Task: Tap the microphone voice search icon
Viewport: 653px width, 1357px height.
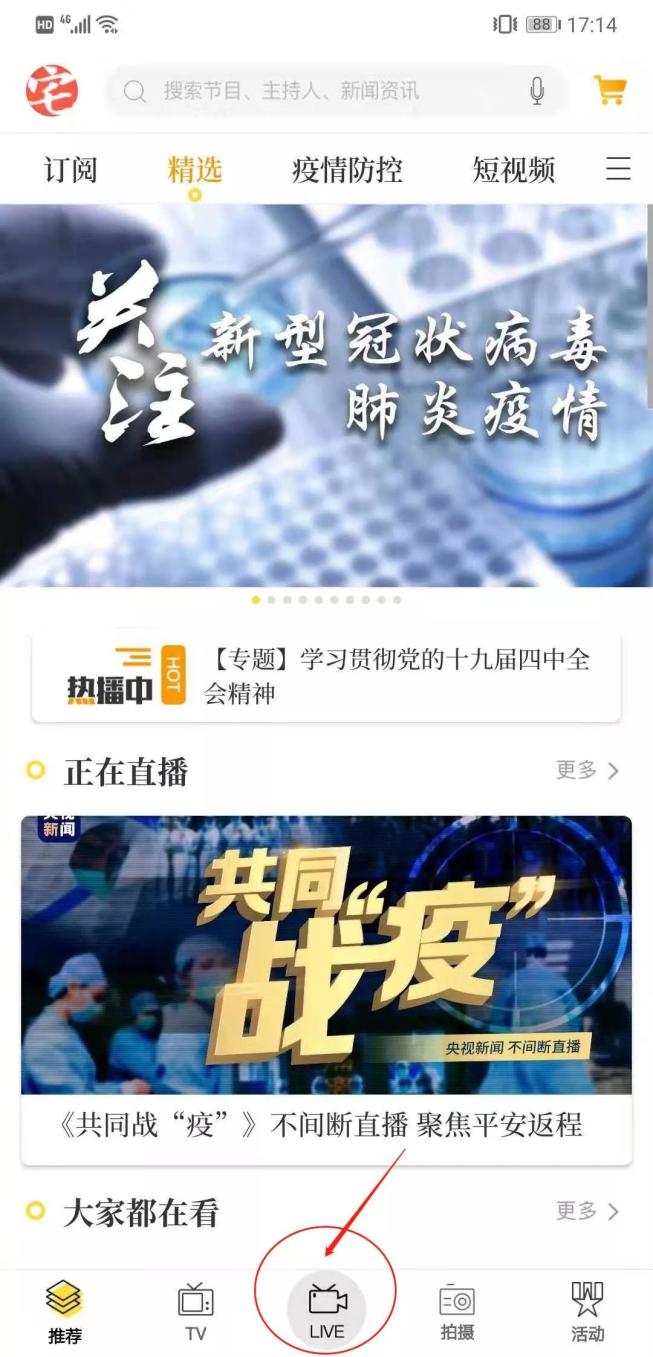Action: [537, 92]
